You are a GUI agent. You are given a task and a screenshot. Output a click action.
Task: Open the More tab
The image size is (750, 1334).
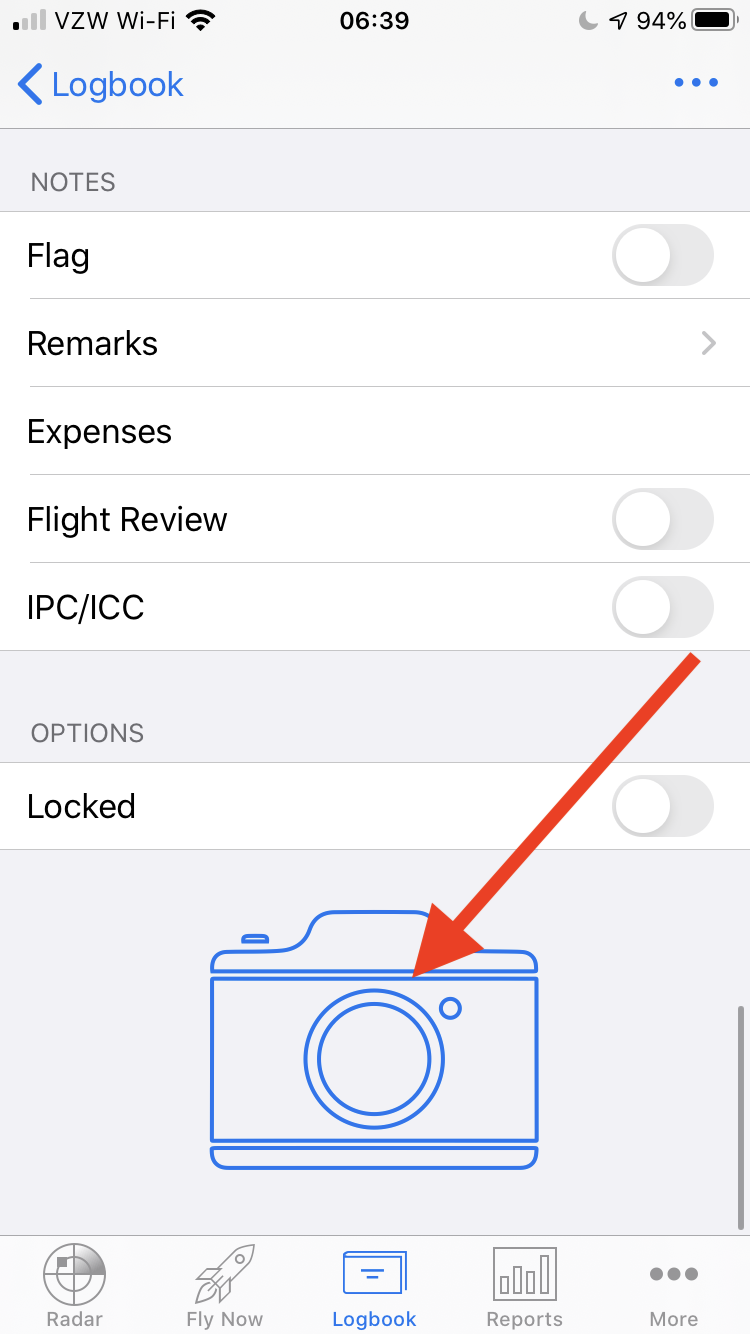click(674, 1287)
